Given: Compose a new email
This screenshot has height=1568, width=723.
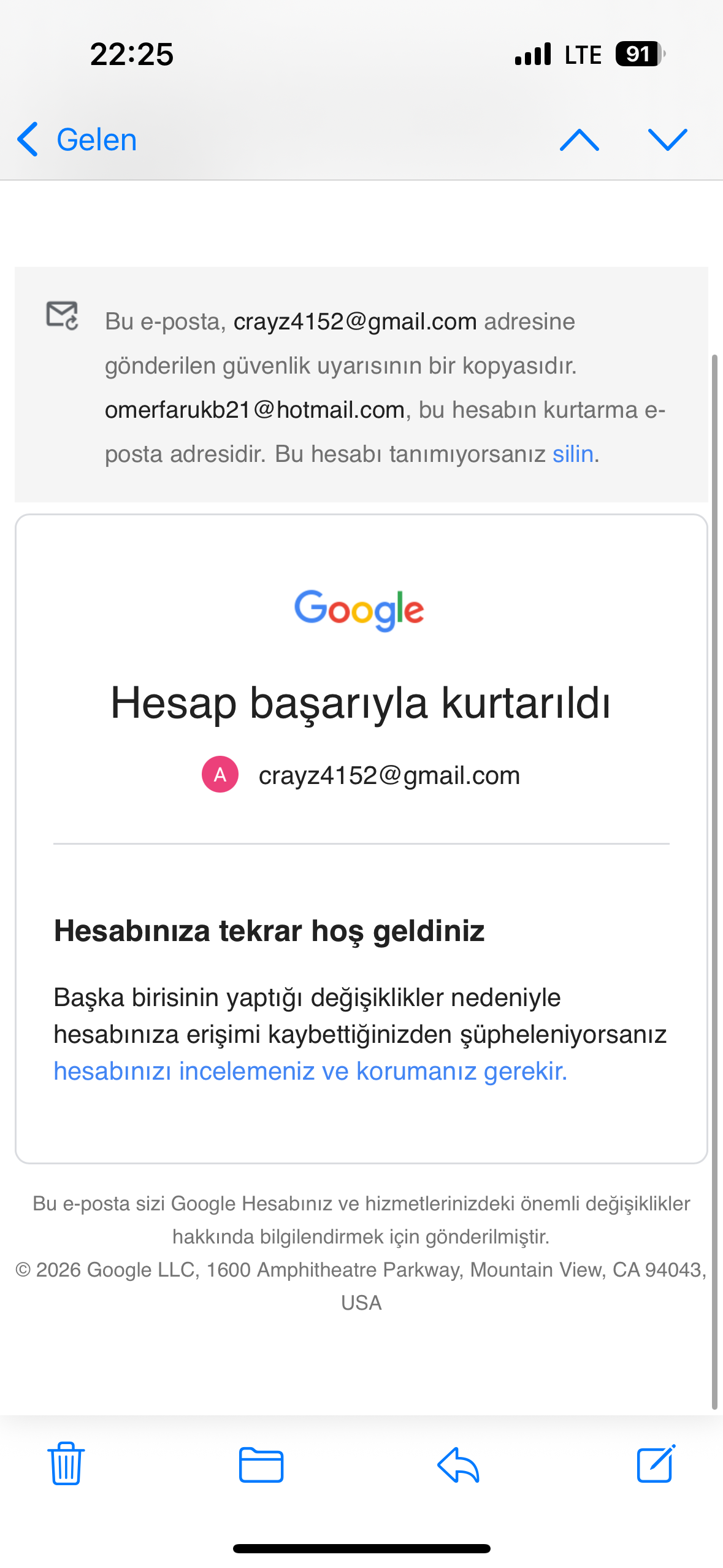Looking at the screenshot, I should pyautogui.click(x=656, y=1464).
